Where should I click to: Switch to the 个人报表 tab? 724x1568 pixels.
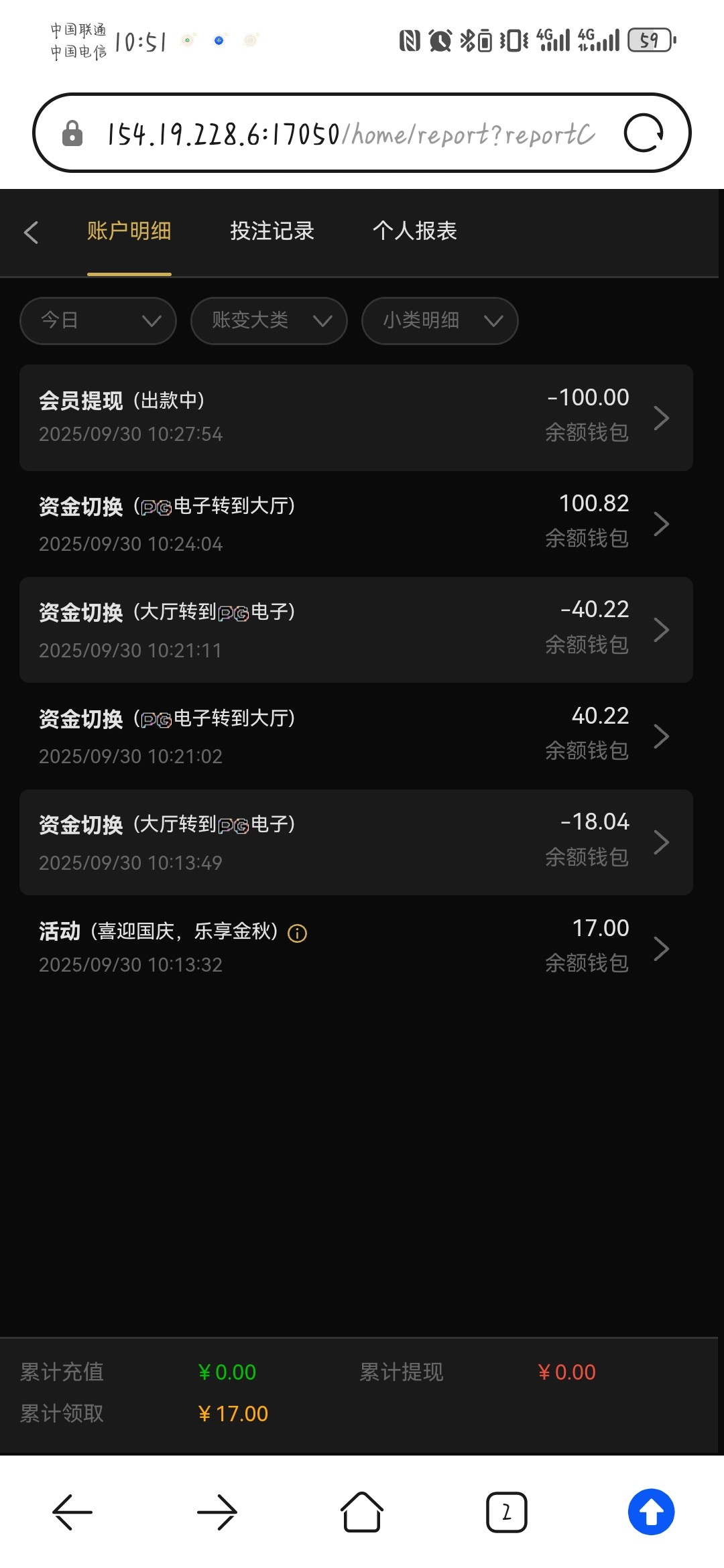415,231
